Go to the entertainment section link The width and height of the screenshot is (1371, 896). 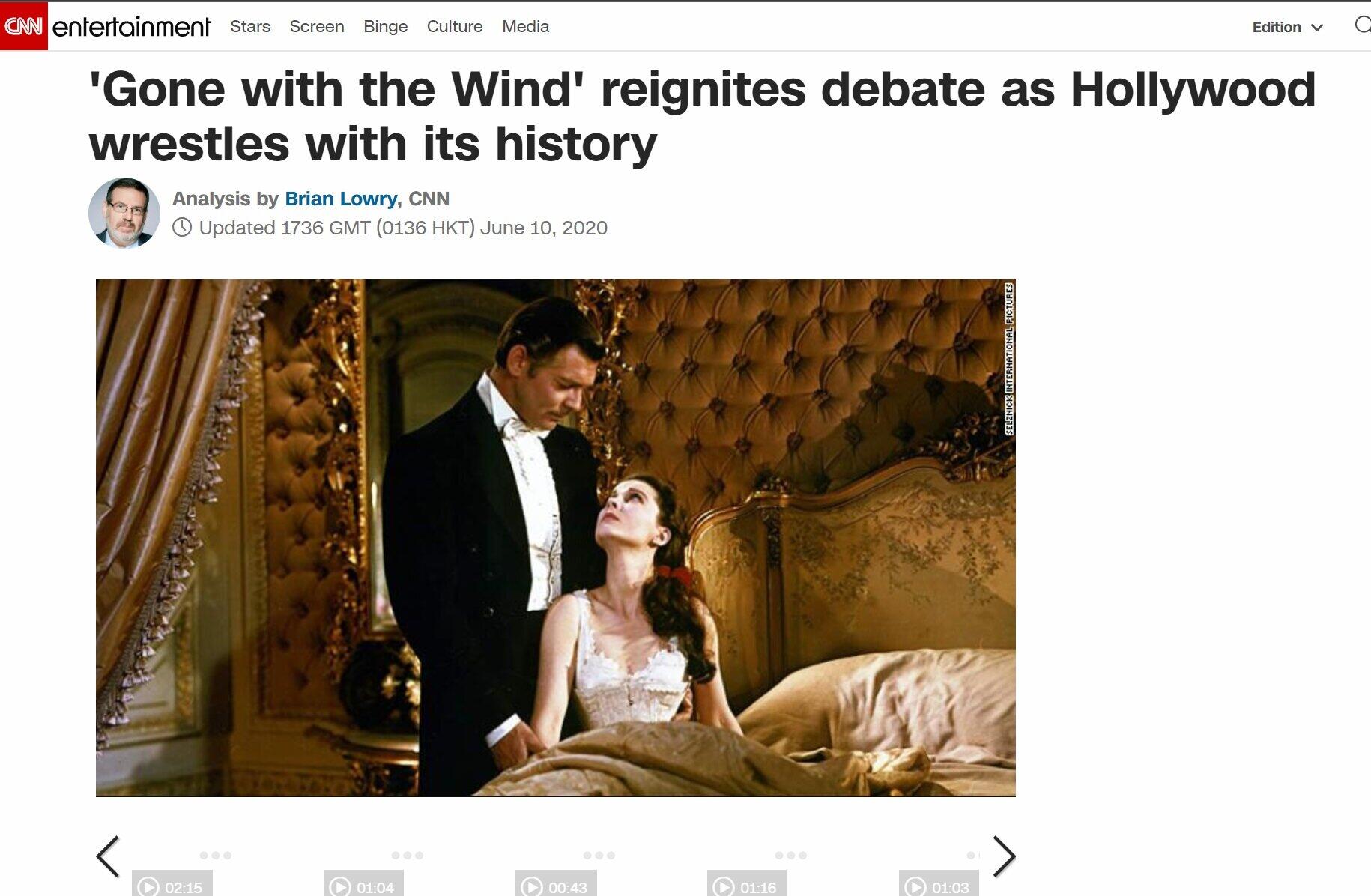131,27
